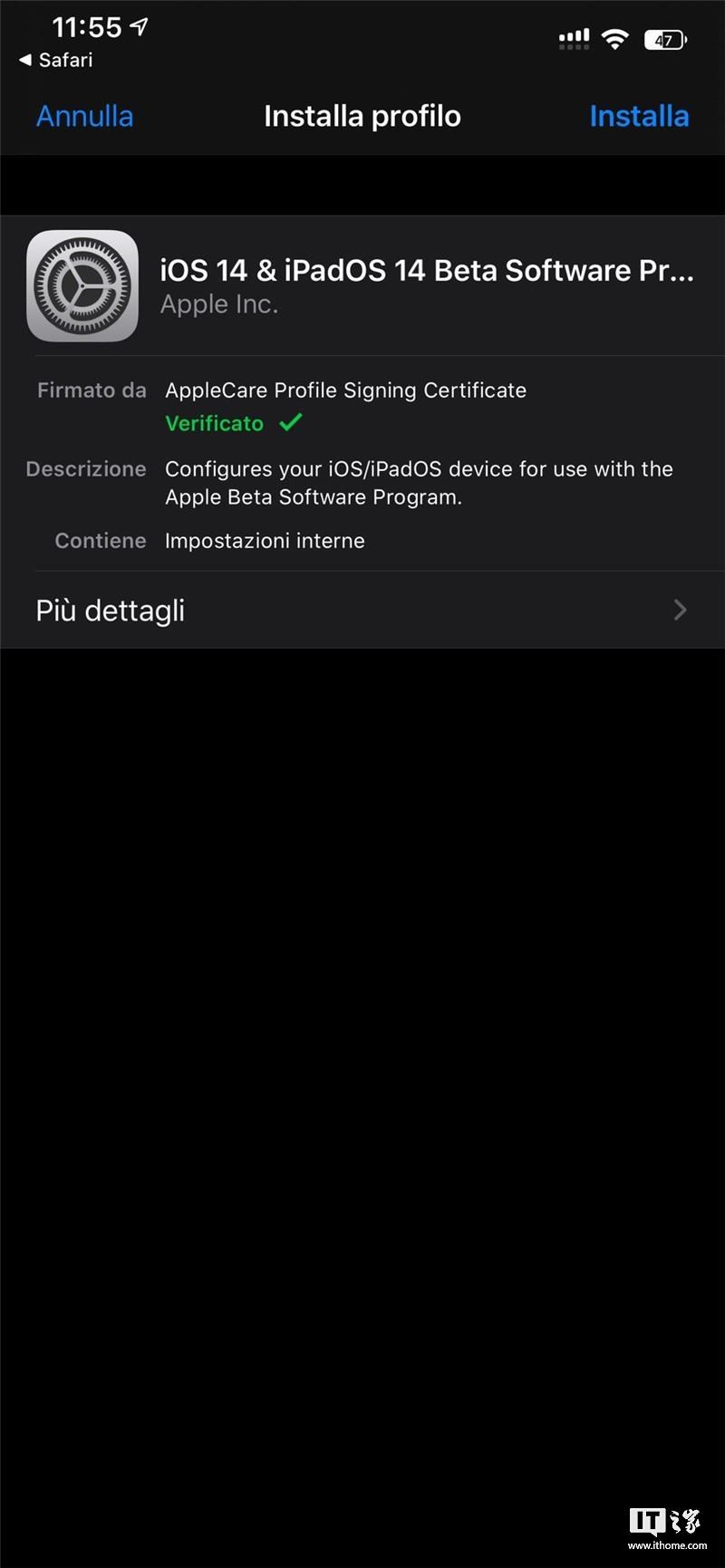Tap Installa to install the profile
The width and height of the screenshot is (725, 1568).
tap(639, 116)
